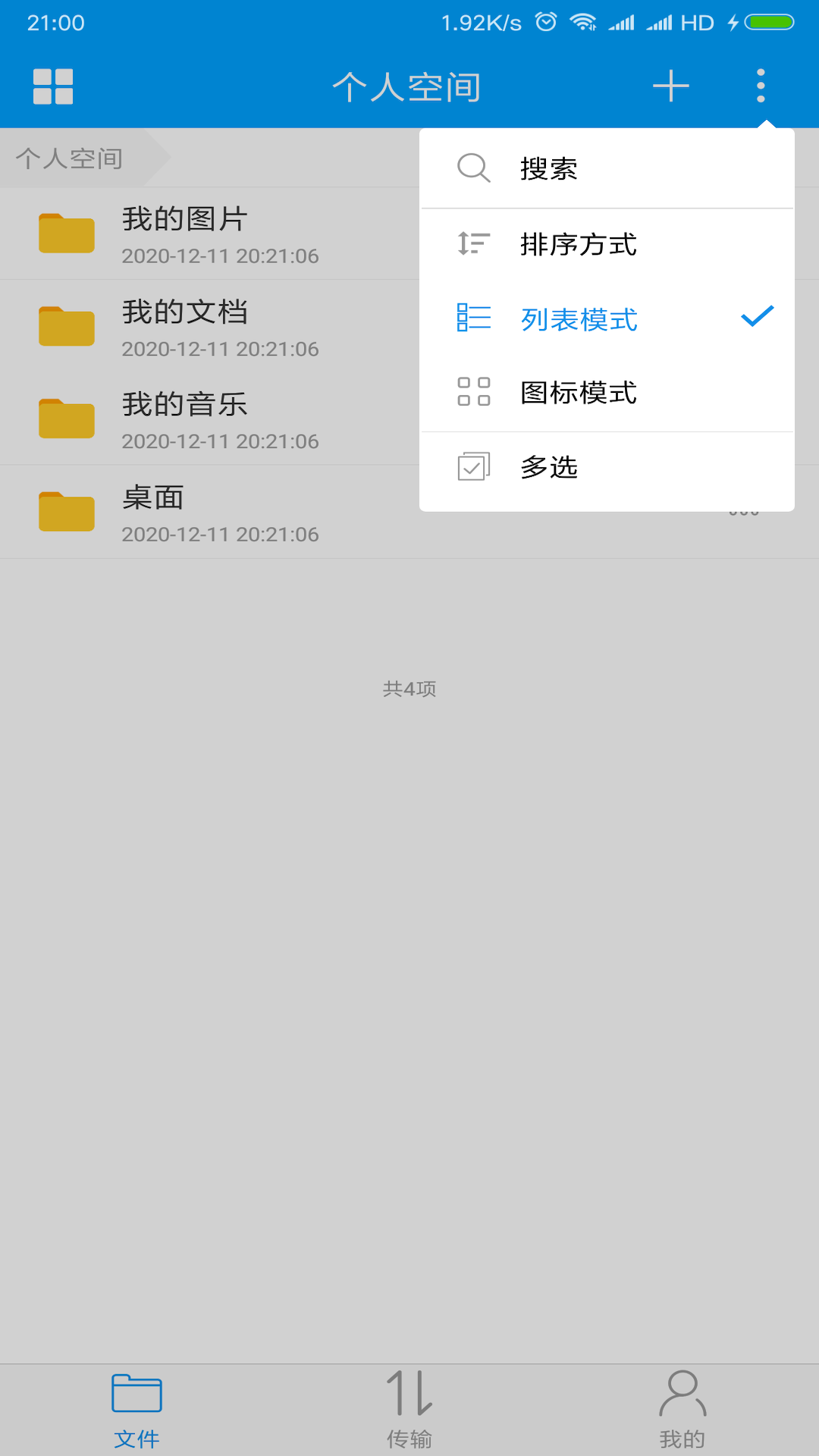Tap the three-dot overflow menu icon
The width and height of the screenshot is (819, 1456).
(x=761, y=86)
